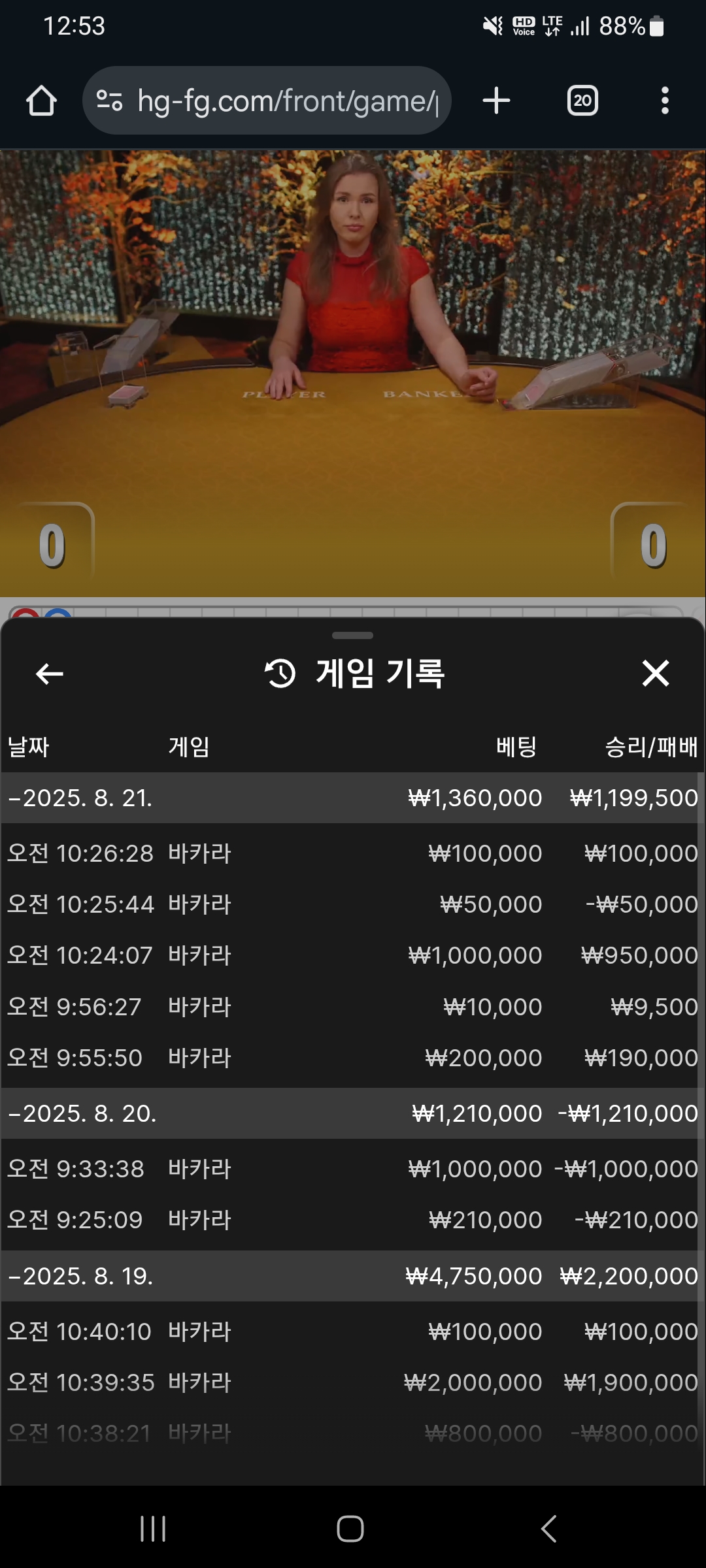706x1568 pixels.
Task: Close the 게임 기록 panel
Action: click(656, 673)
